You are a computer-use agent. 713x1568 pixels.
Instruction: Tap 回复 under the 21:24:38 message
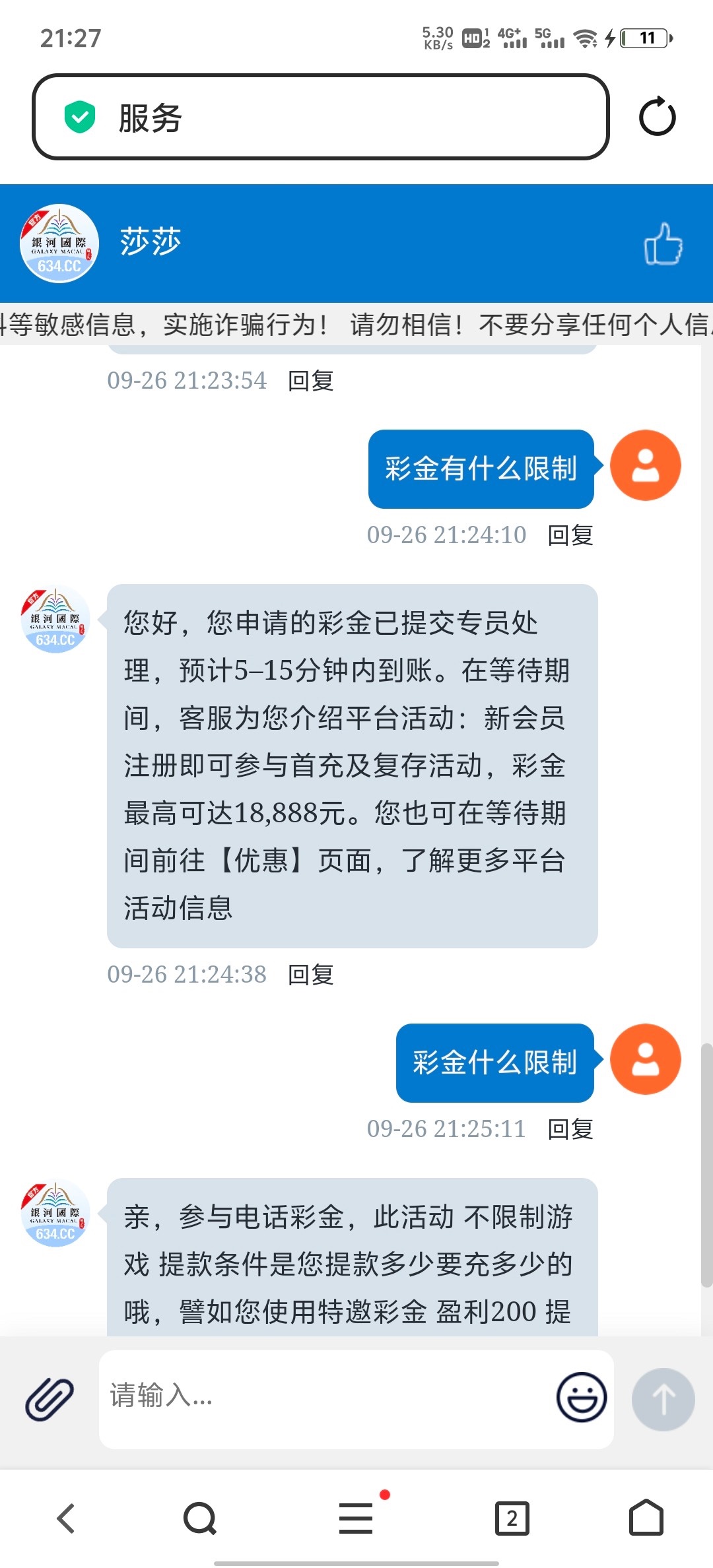click(x=310, y=975)
